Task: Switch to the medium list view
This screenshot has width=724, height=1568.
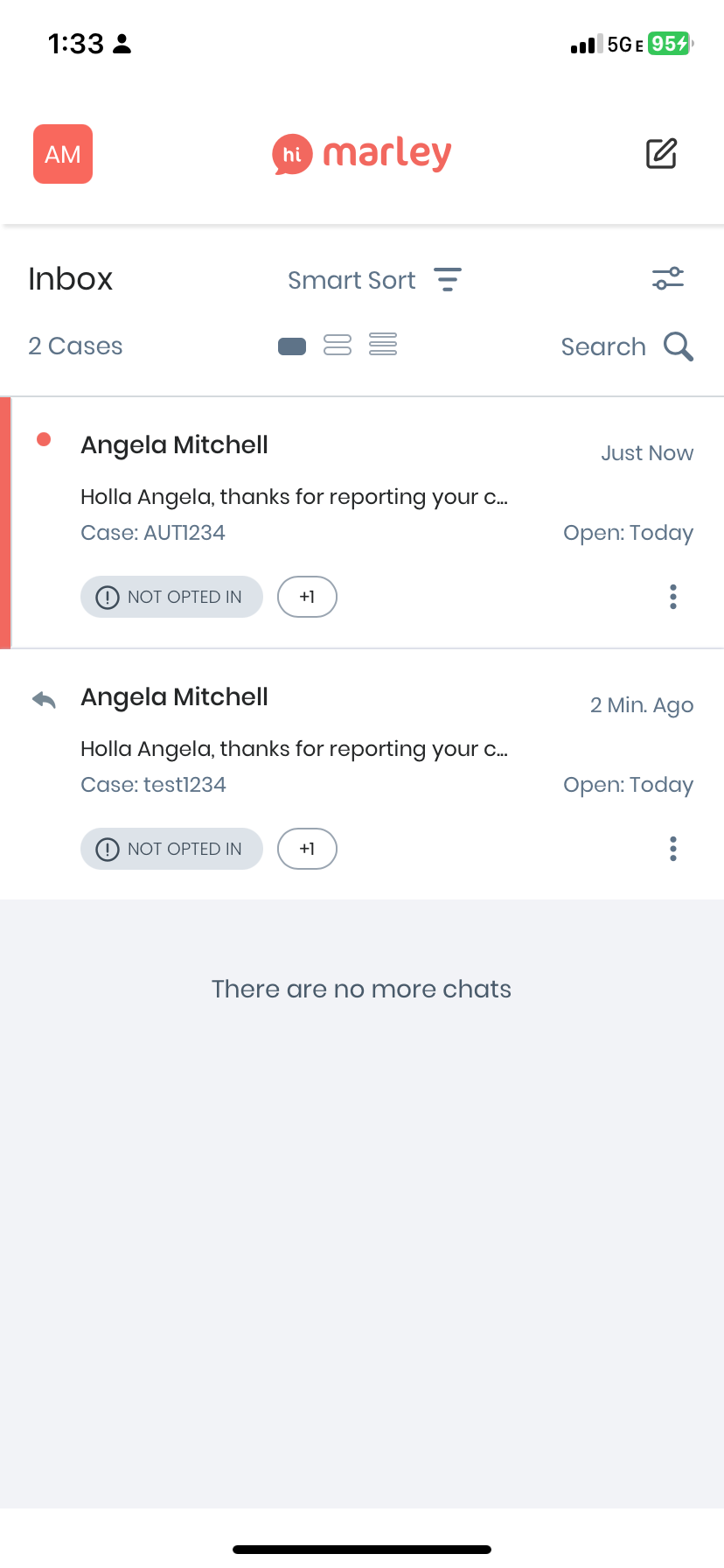Action: (x=338, y=346)
